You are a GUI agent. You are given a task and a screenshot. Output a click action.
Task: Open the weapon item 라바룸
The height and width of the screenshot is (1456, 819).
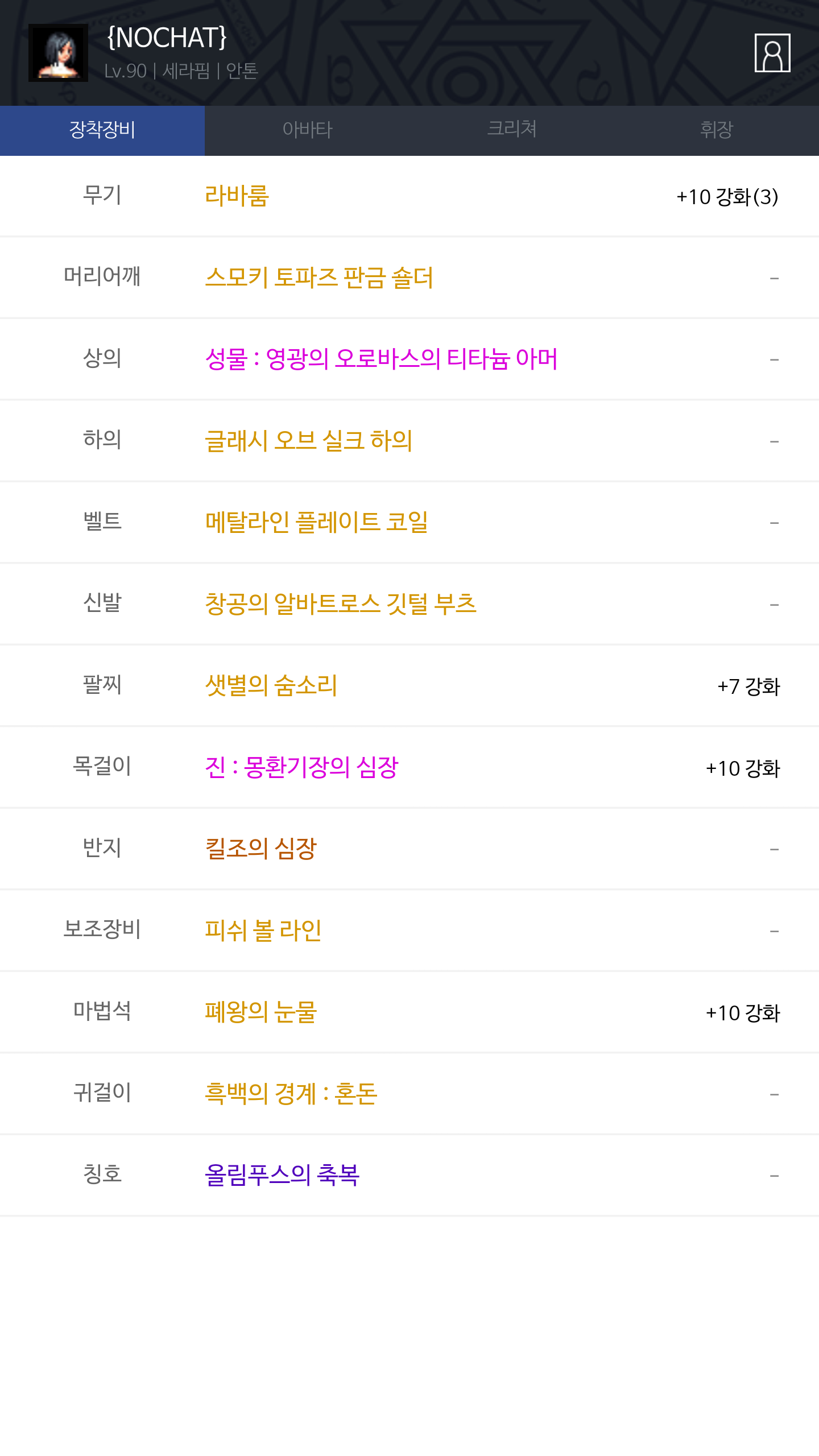(x=237, y=196)
